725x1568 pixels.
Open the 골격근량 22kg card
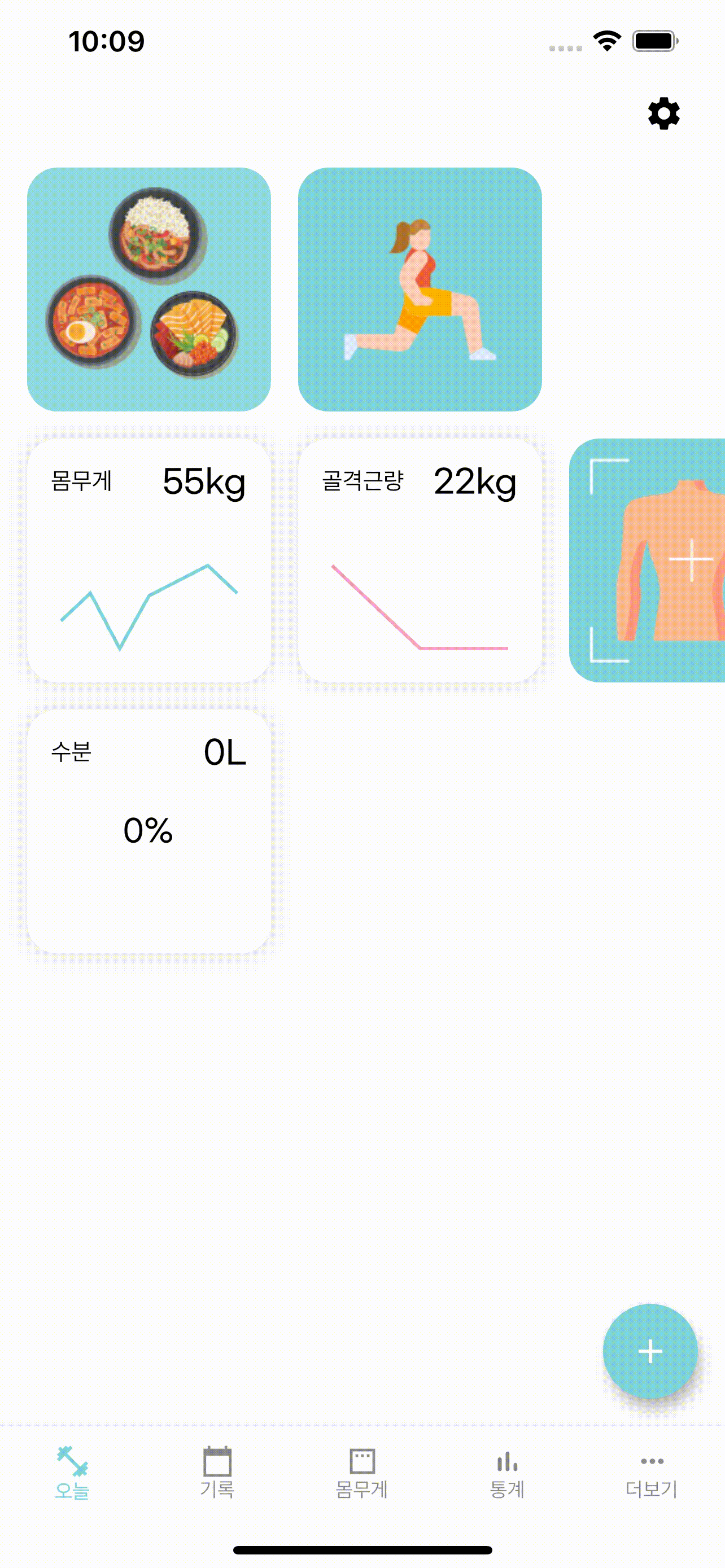tap(420, 560)
